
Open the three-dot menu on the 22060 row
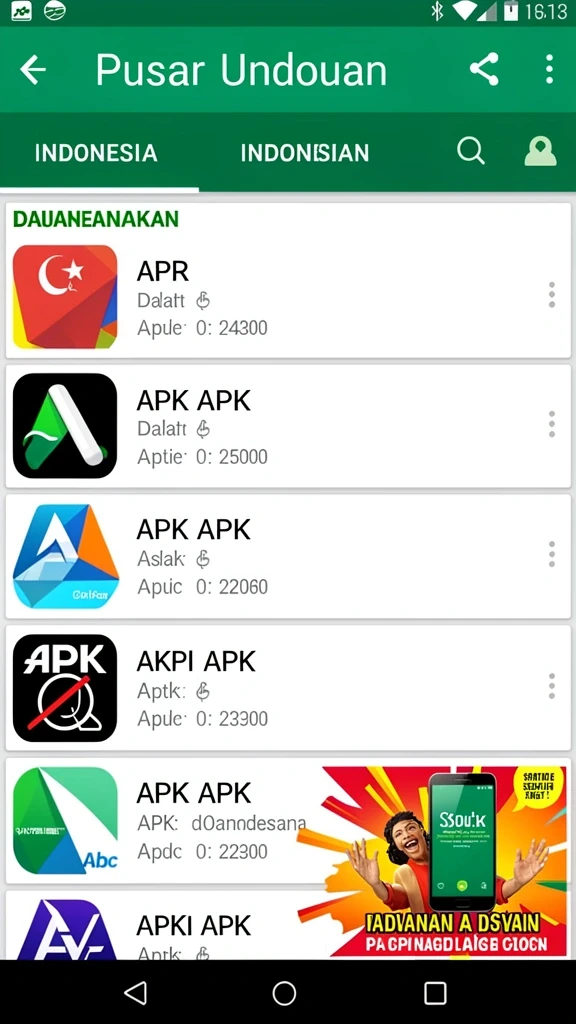(552, 554)
